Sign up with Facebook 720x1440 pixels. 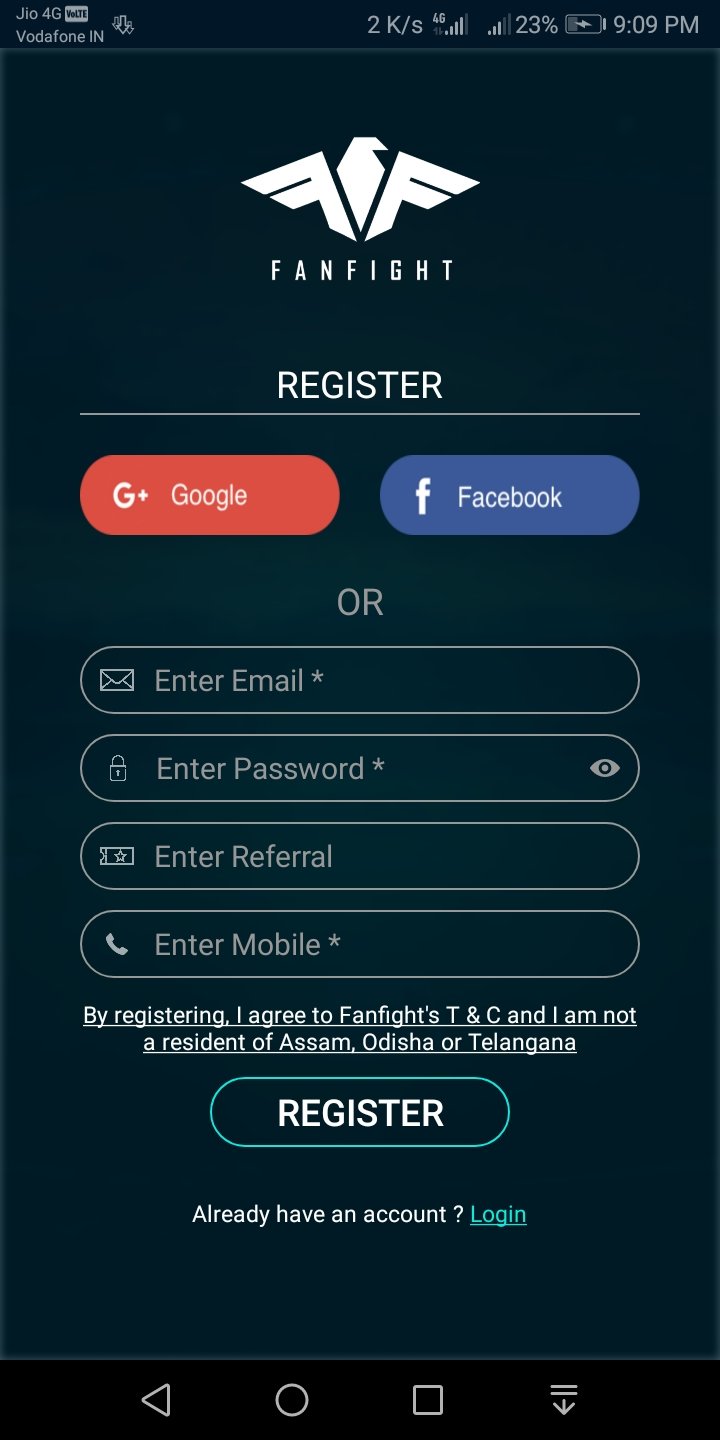click(x=509, y=495)
